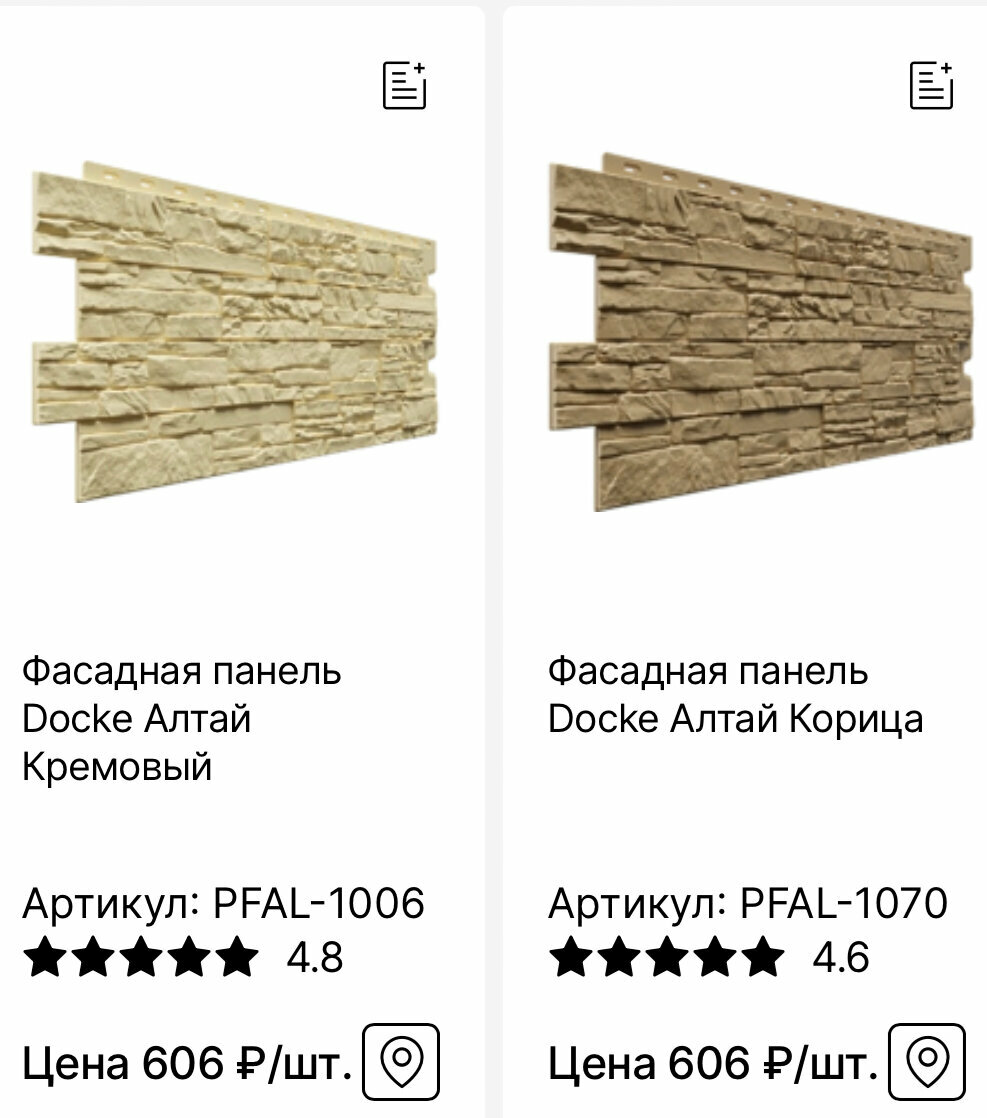Show store locations for Алтай Корица

[927, 1062]
